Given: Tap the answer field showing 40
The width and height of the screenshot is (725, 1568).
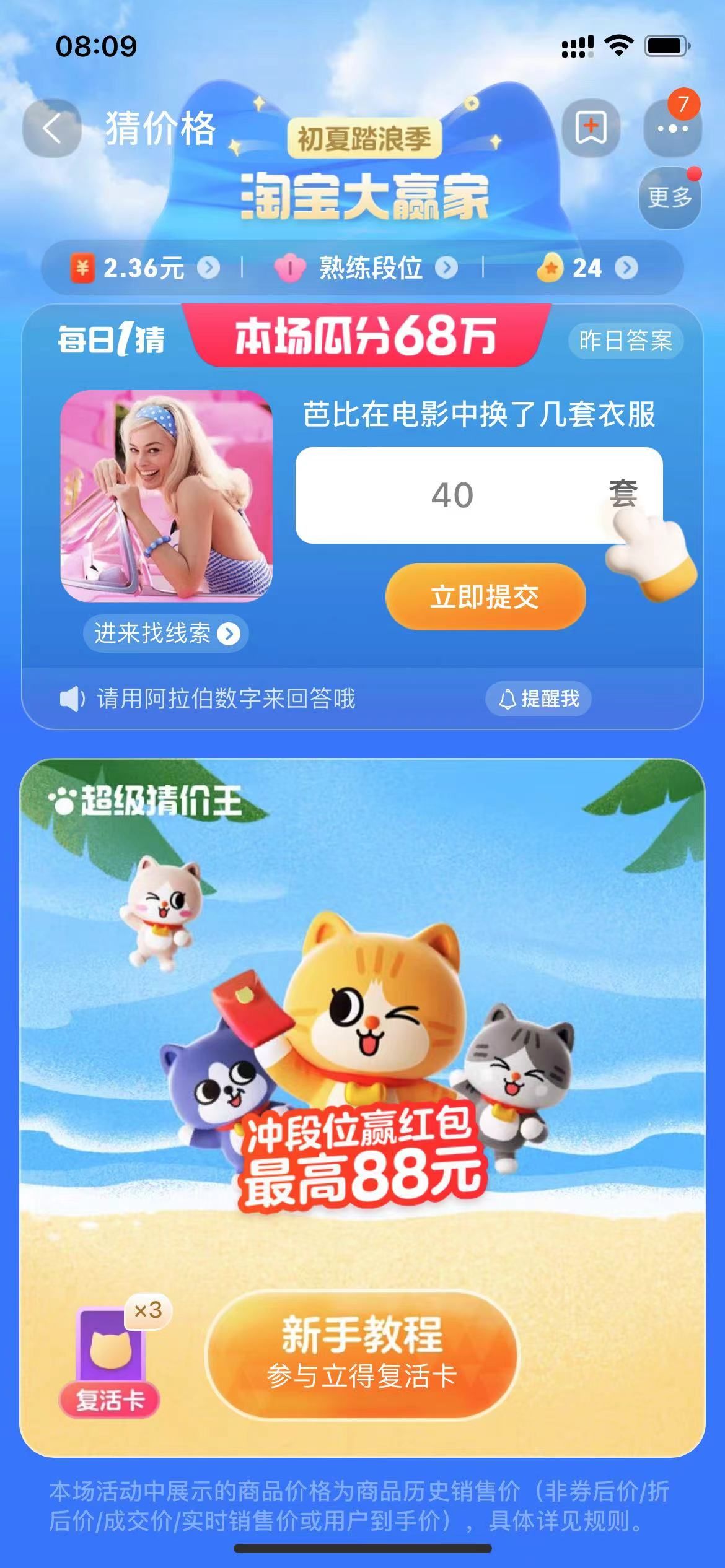Looking at the screenshot, I should [x=452, y=495].
